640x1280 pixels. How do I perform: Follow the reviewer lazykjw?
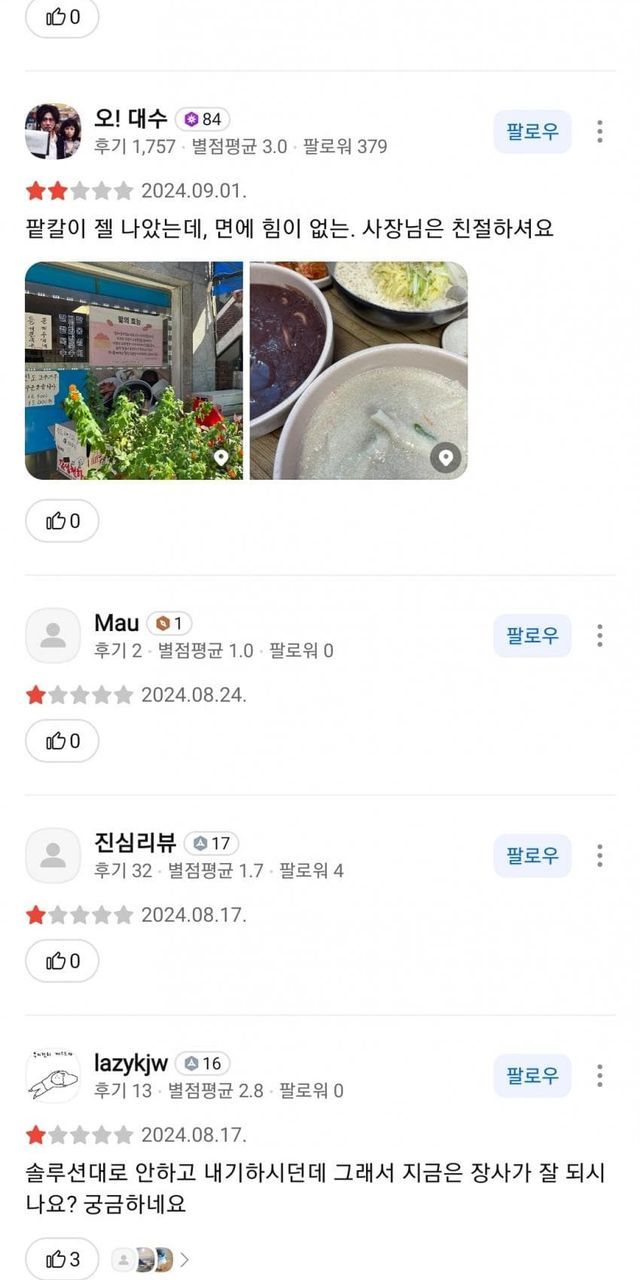532,1076
